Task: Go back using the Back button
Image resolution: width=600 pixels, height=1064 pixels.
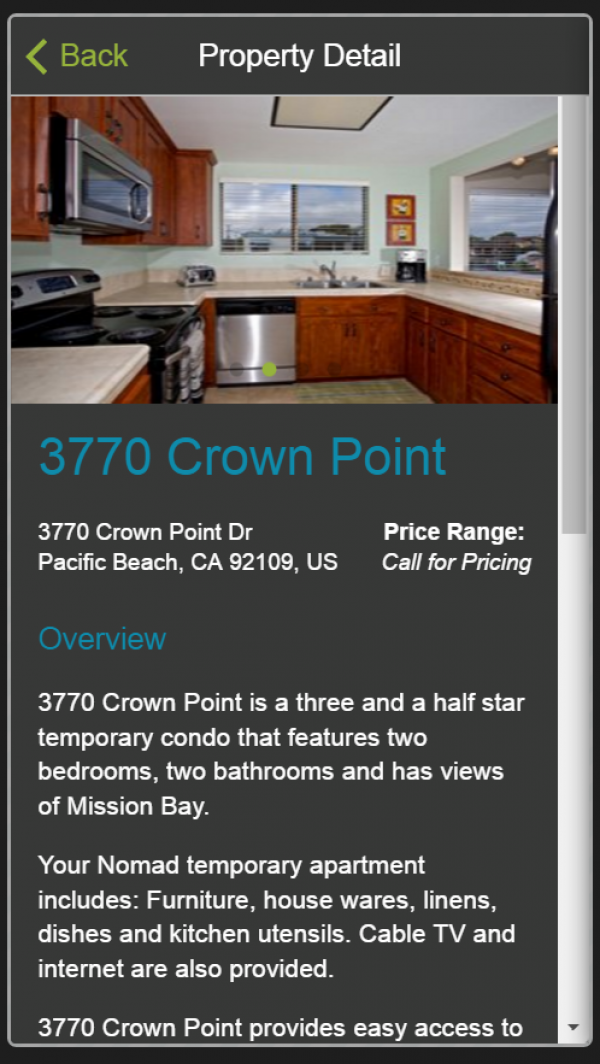Action: pos(76,56)
